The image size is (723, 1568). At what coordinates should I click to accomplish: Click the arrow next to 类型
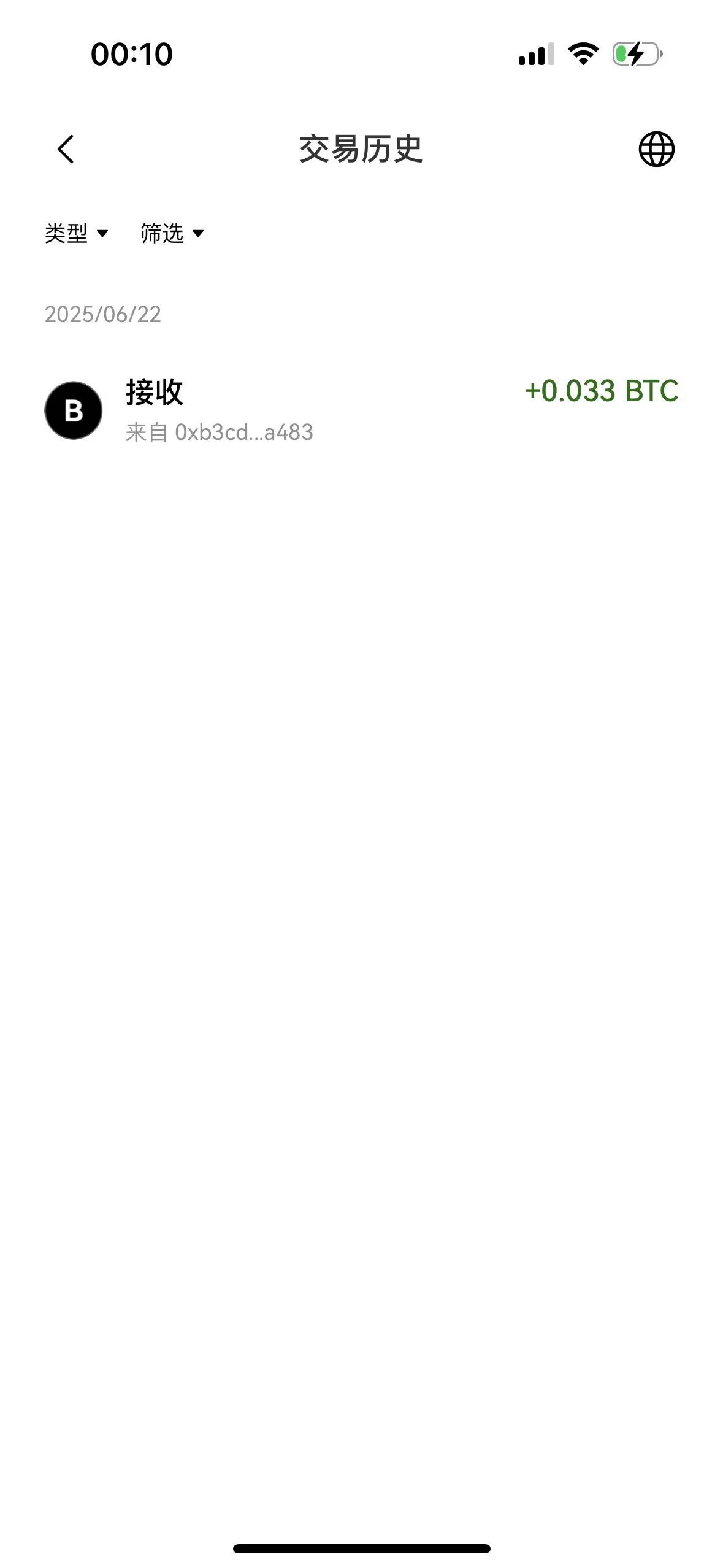coord(103,234)
